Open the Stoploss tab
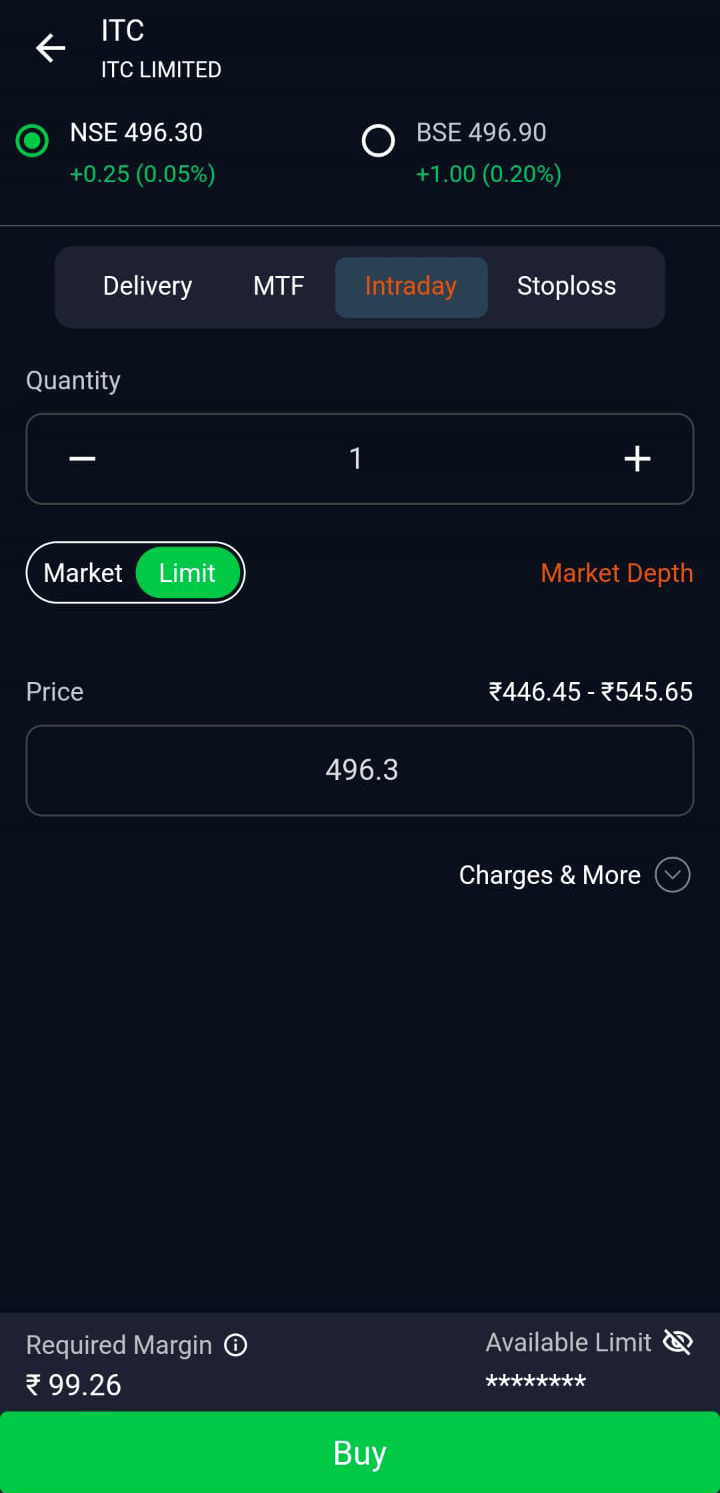This screenshot has height=1493, width=720. (x=566, y=286)
